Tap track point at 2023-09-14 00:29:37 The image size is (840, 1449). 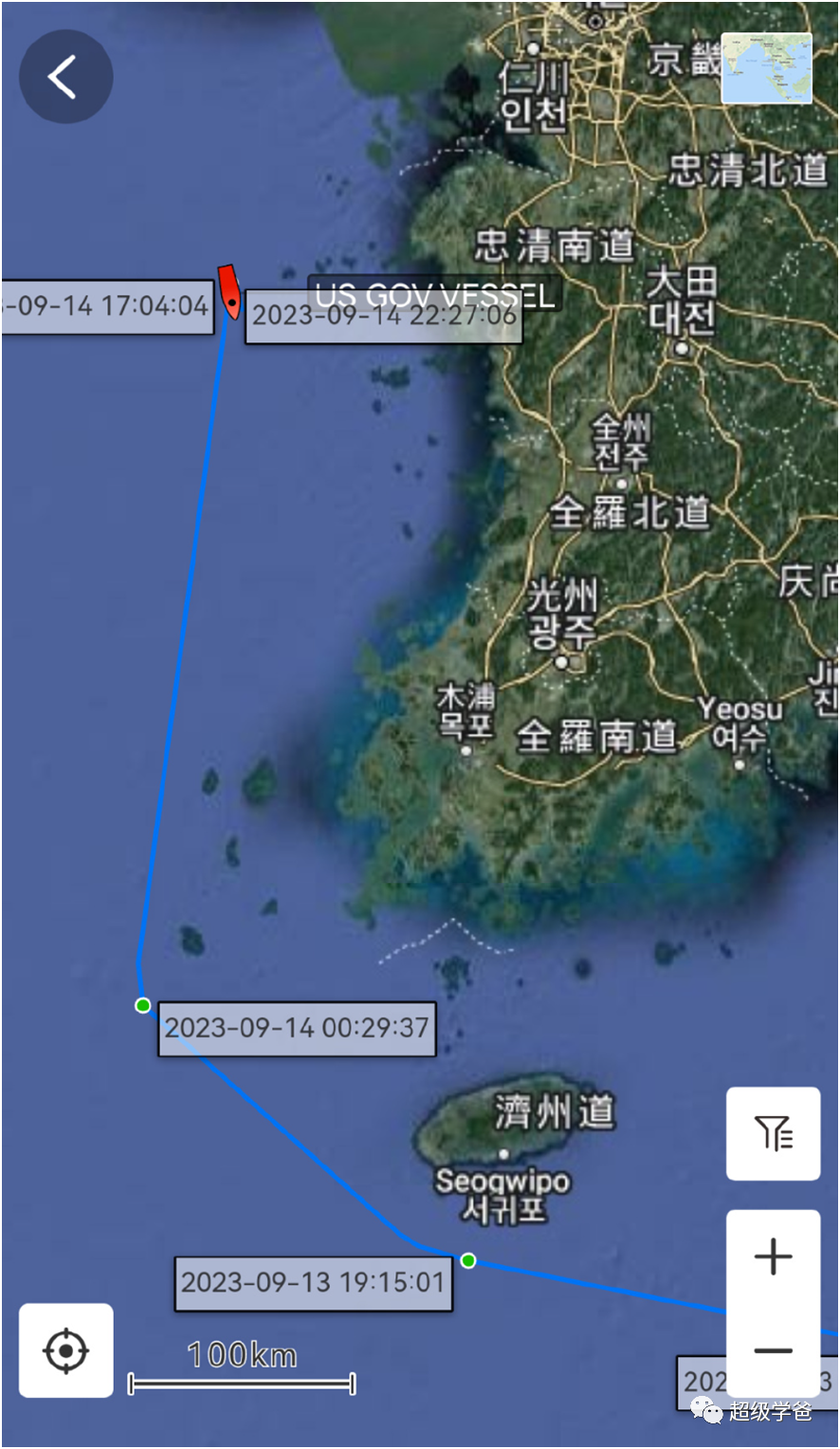click(143, 1005)
